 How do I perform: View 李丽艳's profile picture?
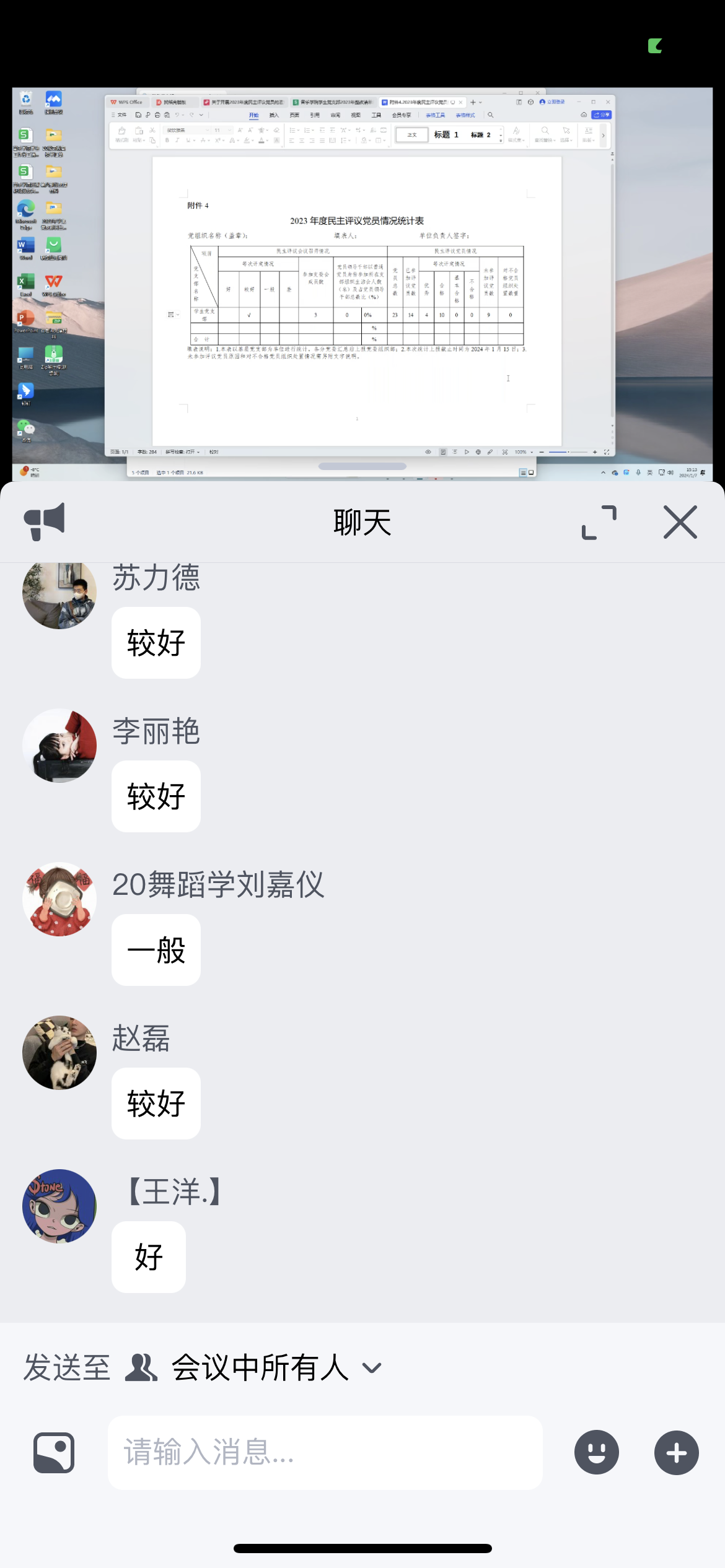(59, 746)
